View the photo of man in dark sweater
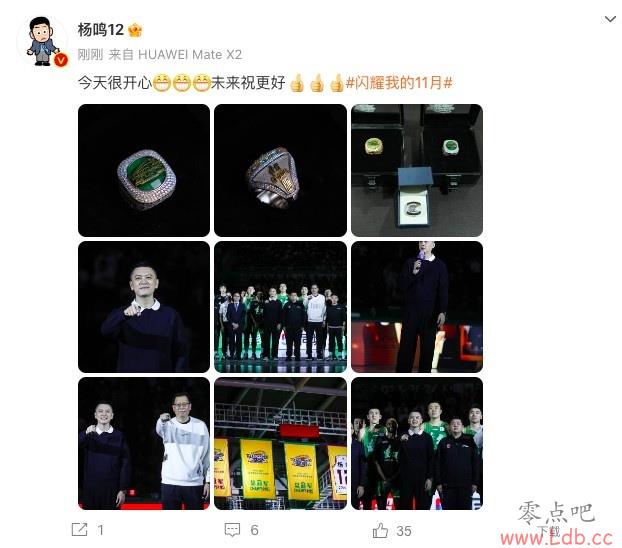The height and width of the screenshot is (548, 622). (x=144, y=306)
